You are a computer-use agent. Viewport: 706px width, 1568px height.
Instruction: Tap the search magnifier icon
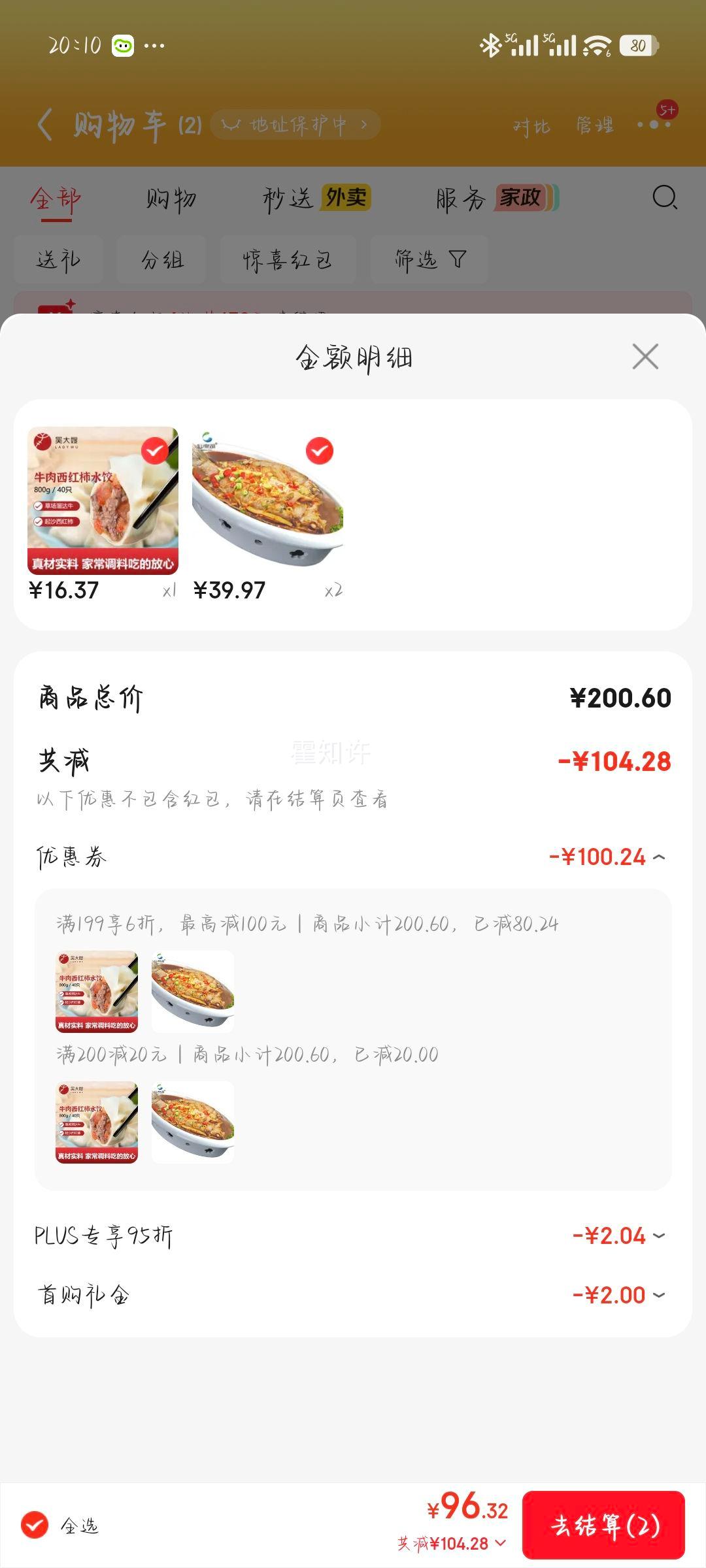click(665, 199)
